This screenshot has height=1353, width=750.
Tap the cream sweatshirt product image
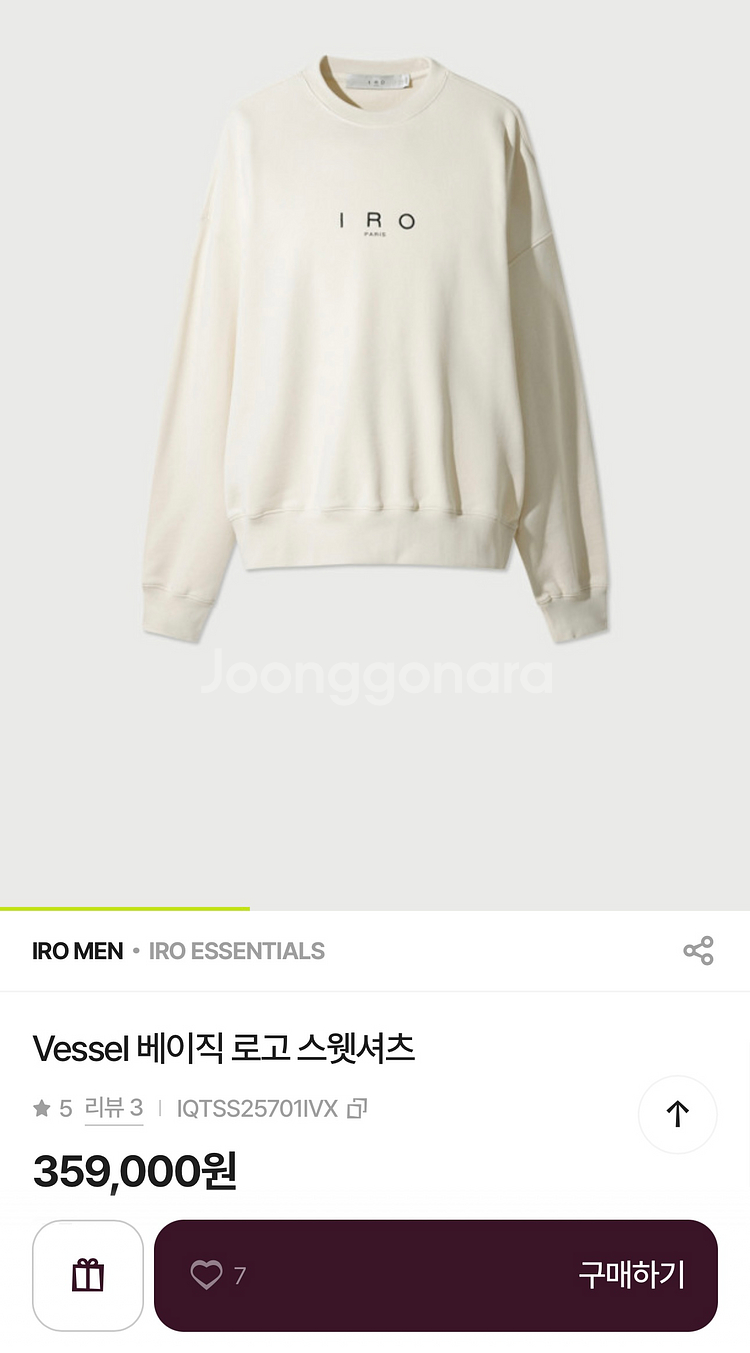pos(375,350)
